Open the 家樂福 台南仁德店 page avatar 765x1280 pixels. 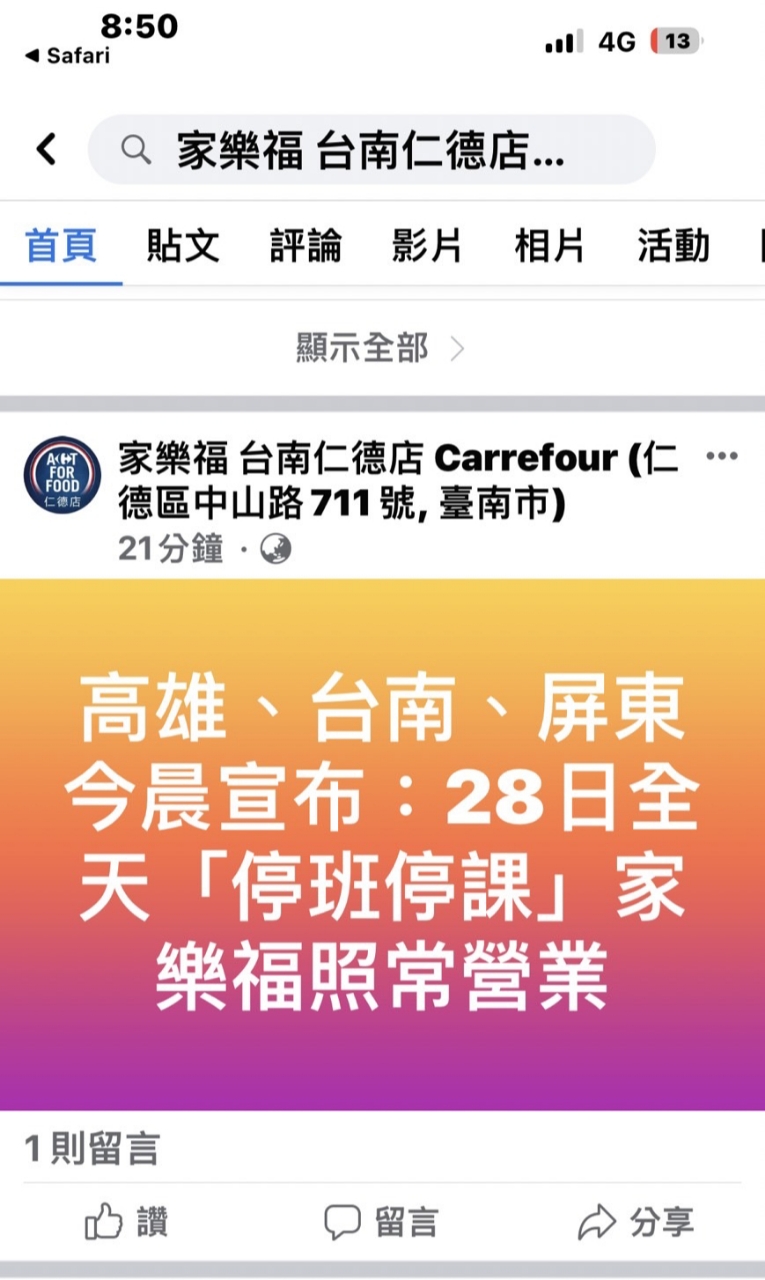point(62,475)
